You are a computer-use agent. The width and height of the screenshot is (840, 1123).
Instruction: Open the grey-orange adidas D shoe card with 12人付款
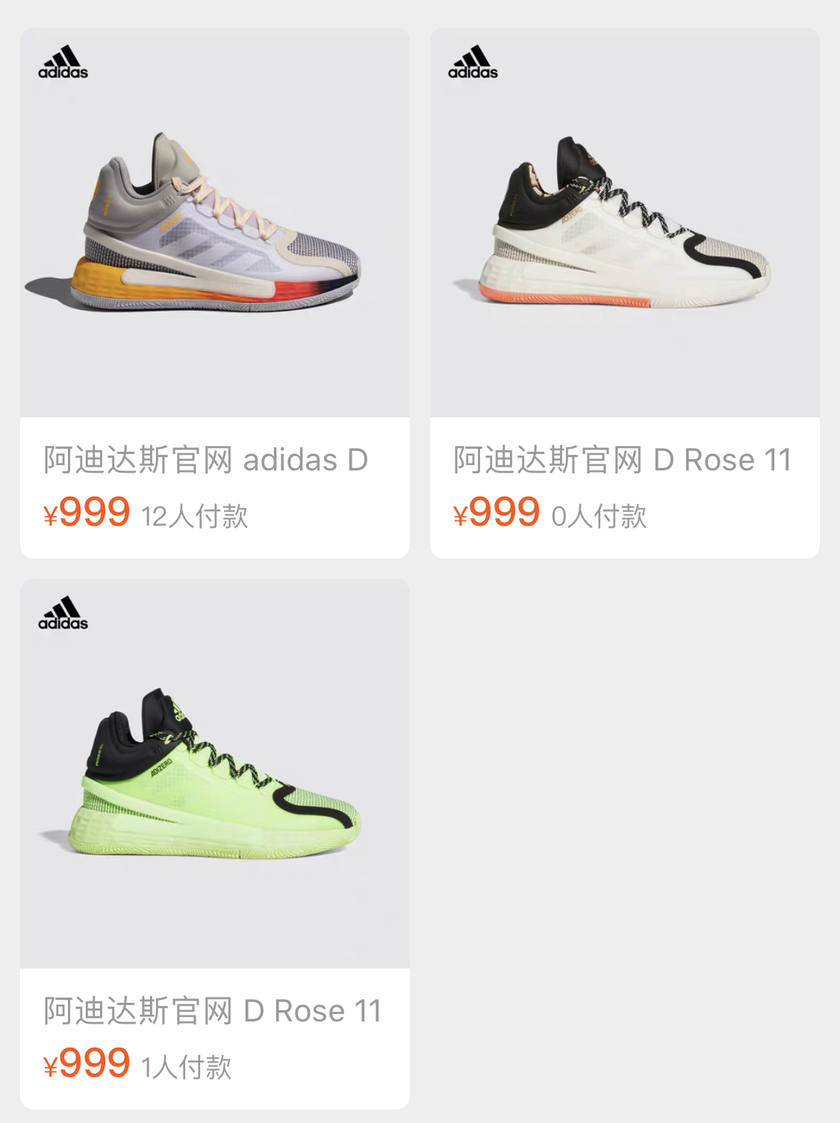[x=214, y=292]
